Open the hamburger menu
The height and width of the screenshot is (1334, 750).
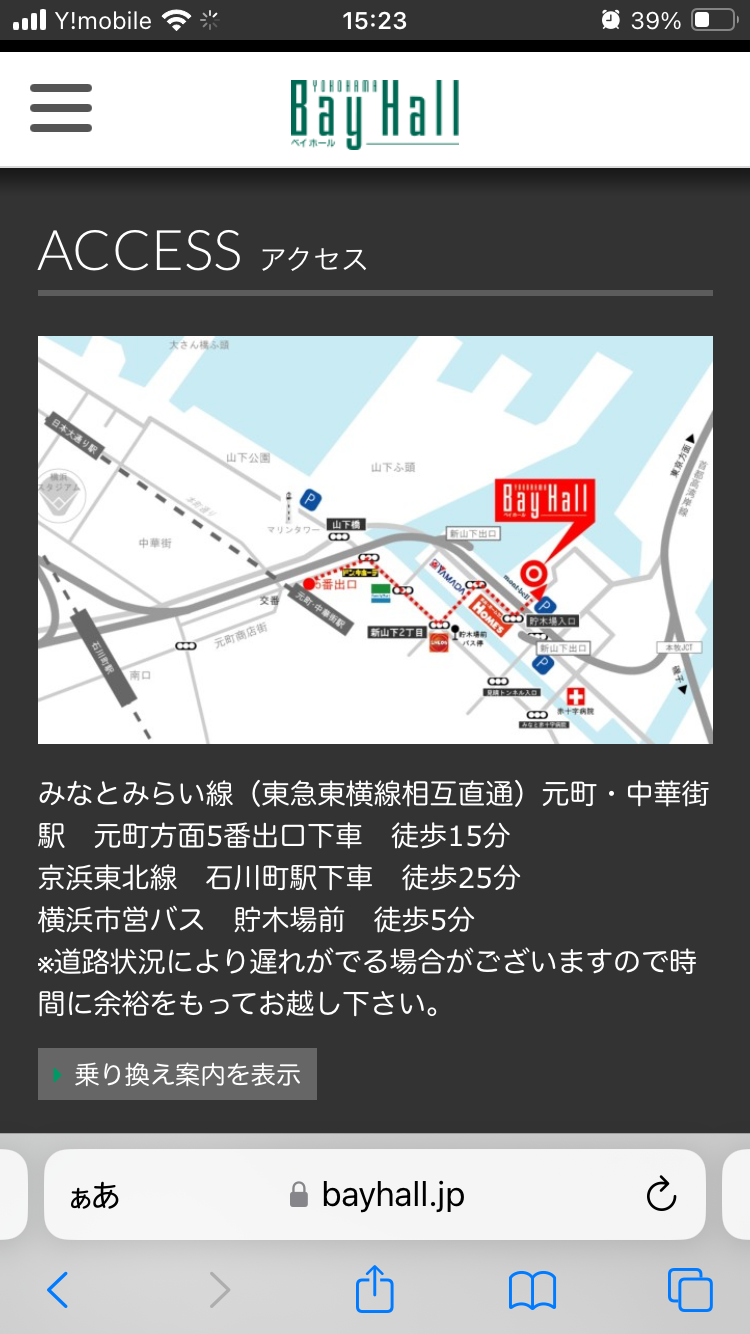(x=61, y=108)
